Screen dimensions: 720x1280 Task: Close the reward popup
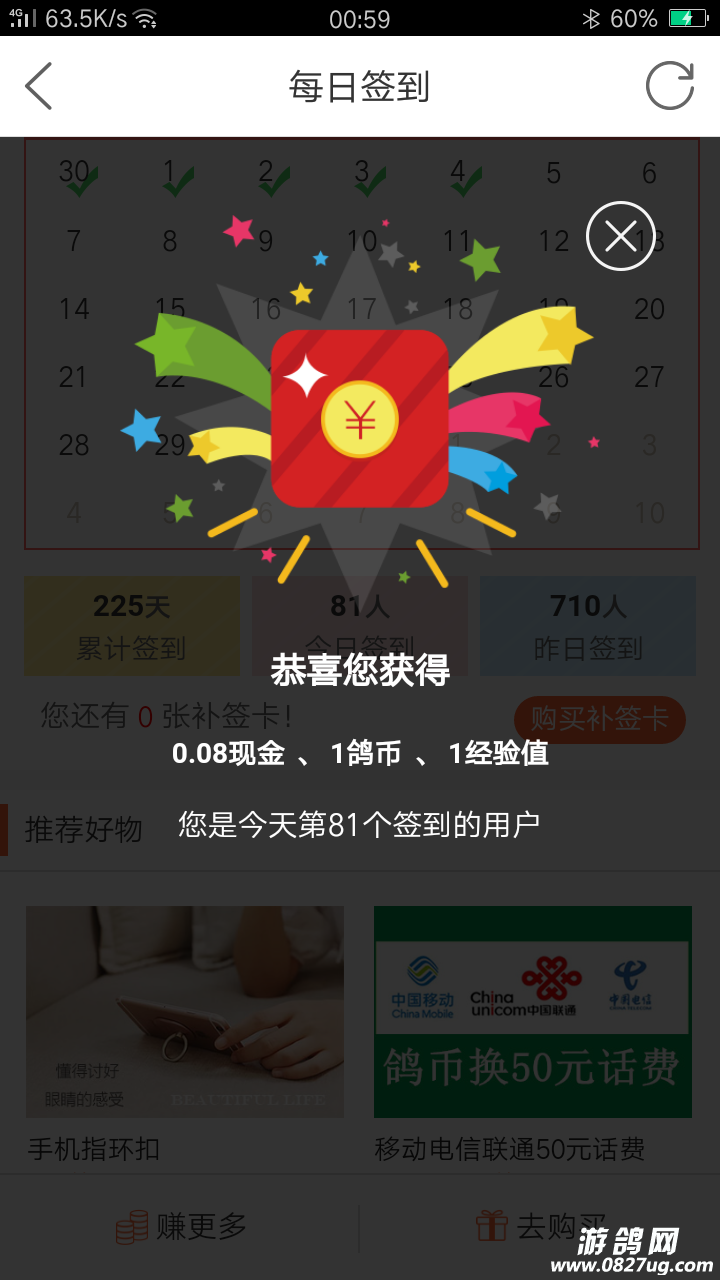coord(620,236)
